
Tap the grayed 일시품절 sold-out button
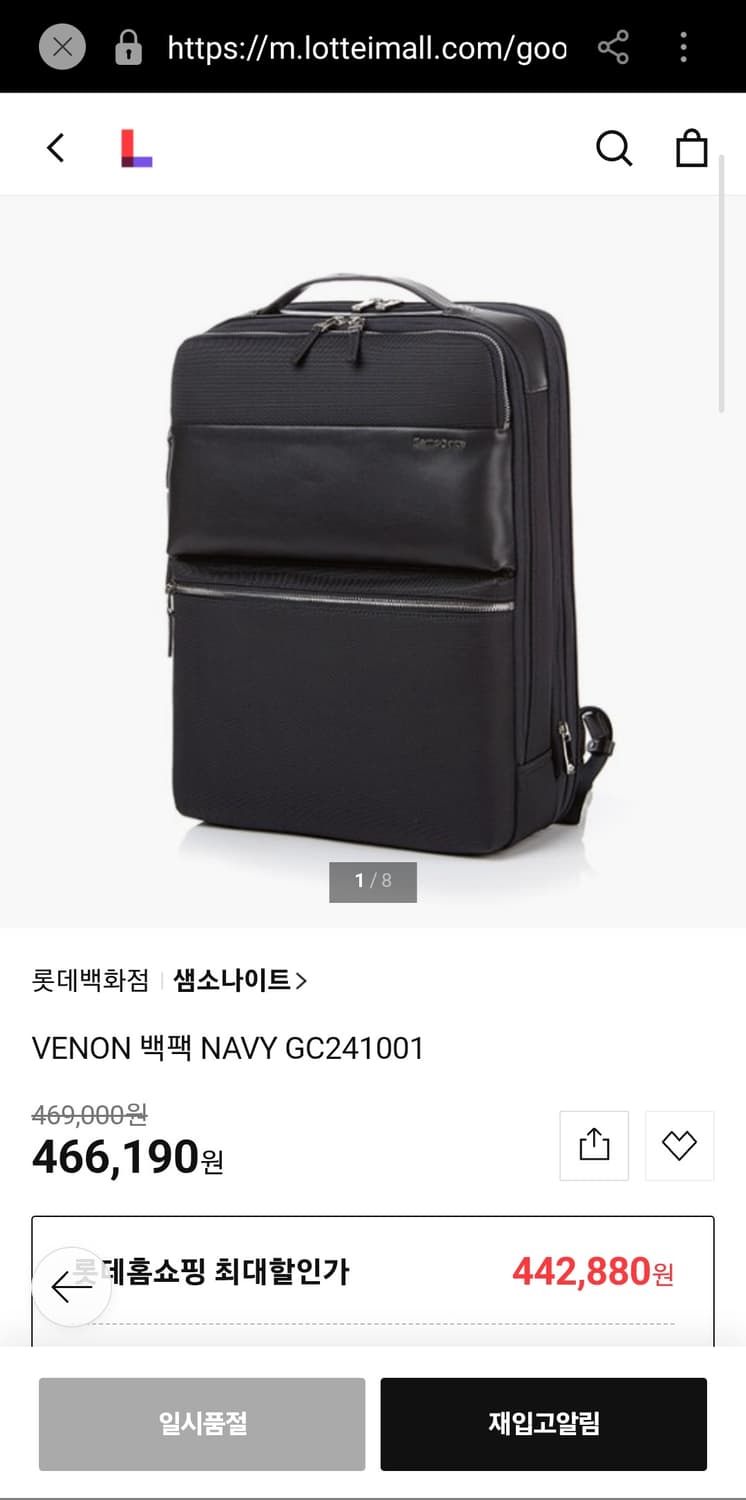(202, 1424)
